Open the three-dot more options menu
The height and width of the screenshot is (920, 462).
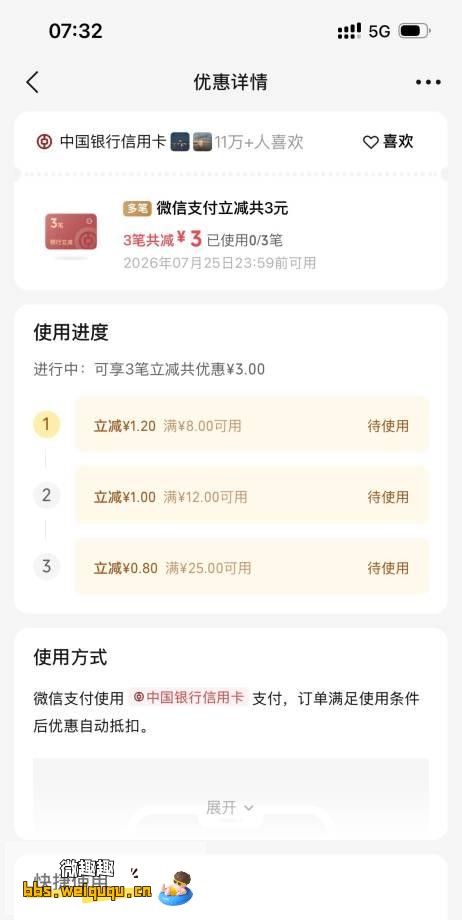[x=428, y=82]
